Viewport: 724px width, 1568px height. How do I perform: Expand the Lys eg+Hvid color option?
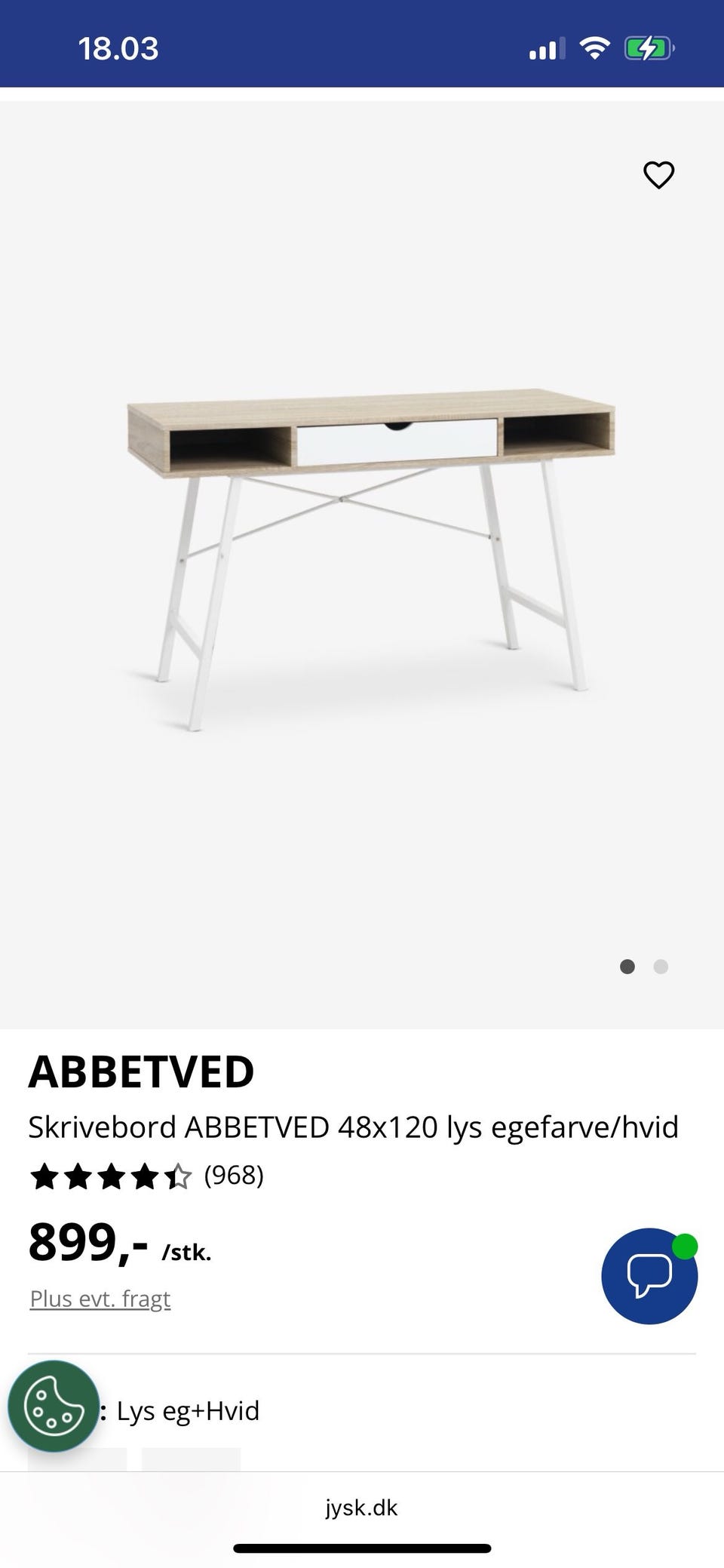(x=188, y=1410)
